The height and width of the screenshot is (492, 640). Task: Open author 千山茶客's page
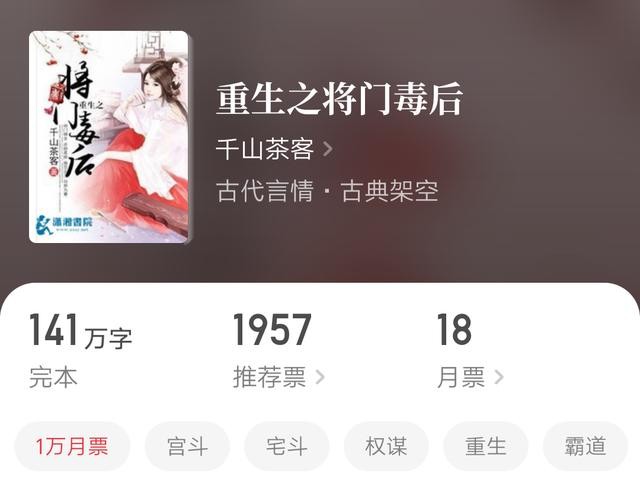(x=274, y=150)
